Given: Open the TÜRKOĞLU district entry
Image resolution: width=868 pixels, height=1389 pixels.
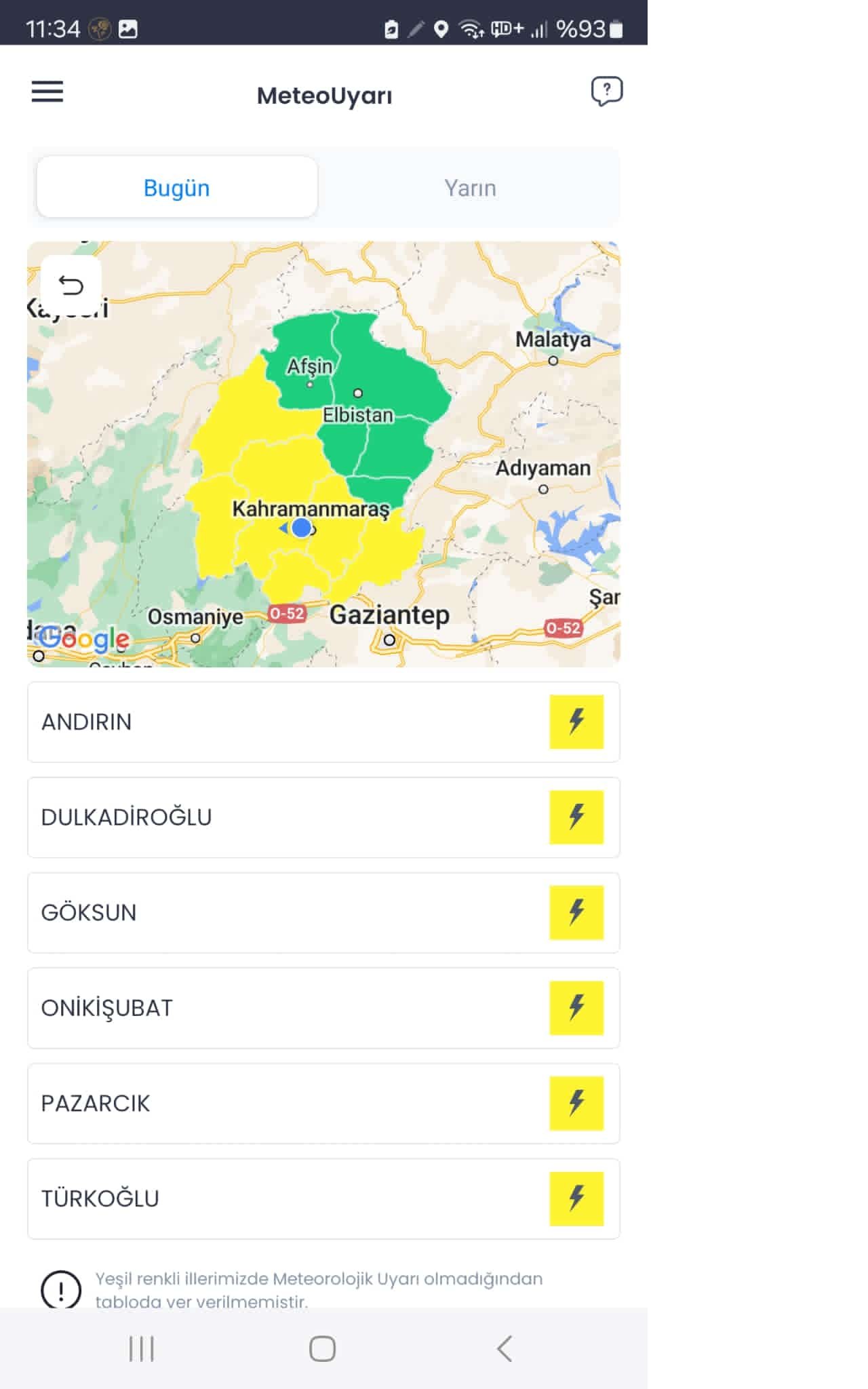Looking at the screenshot, I should pyautogui.click(x=271, y=1198).
